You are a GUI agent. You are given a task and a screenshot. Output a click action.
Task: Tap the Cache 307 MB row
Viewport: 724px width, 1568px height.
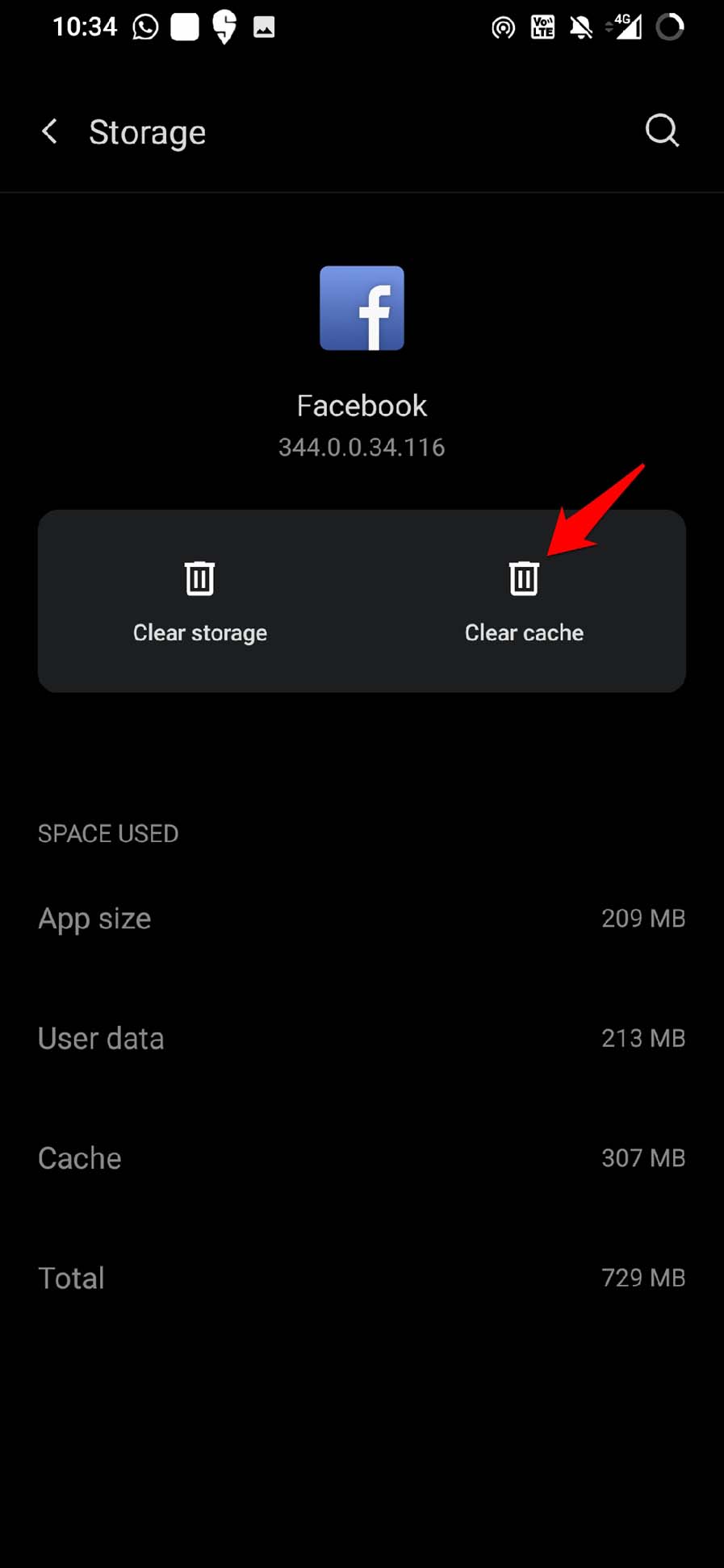362,1157
